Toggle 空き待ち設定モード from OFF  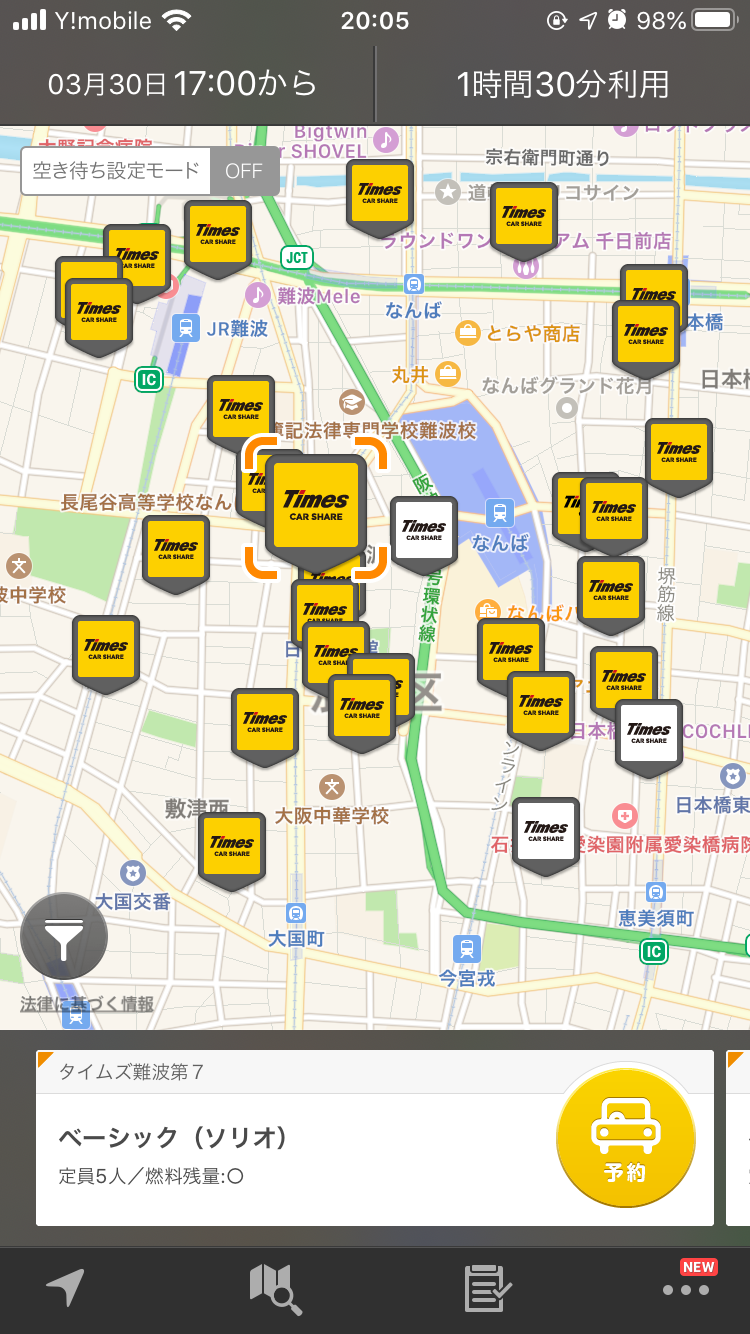click(243, 171)
